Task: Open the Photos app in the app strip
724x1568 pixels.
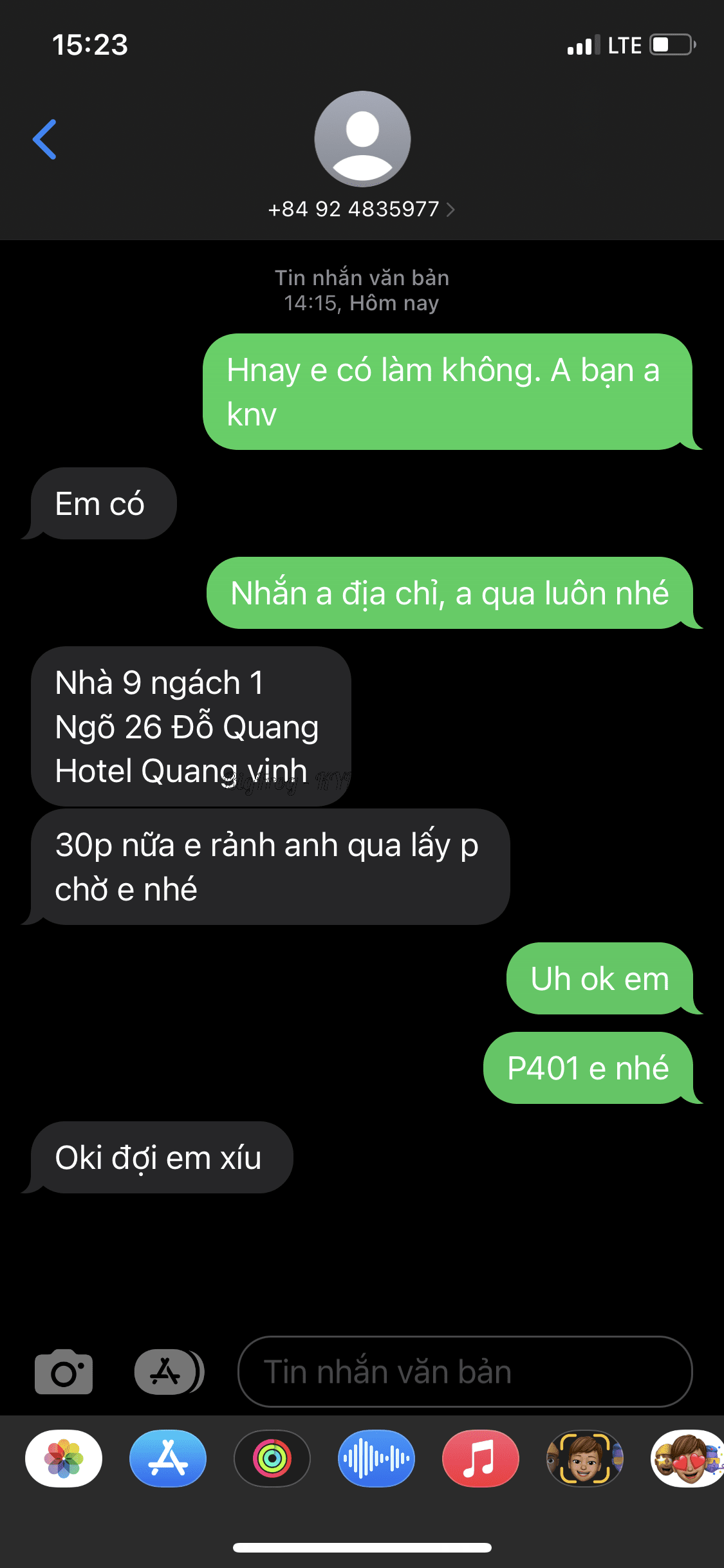Action: click(x=64, y=1459)
